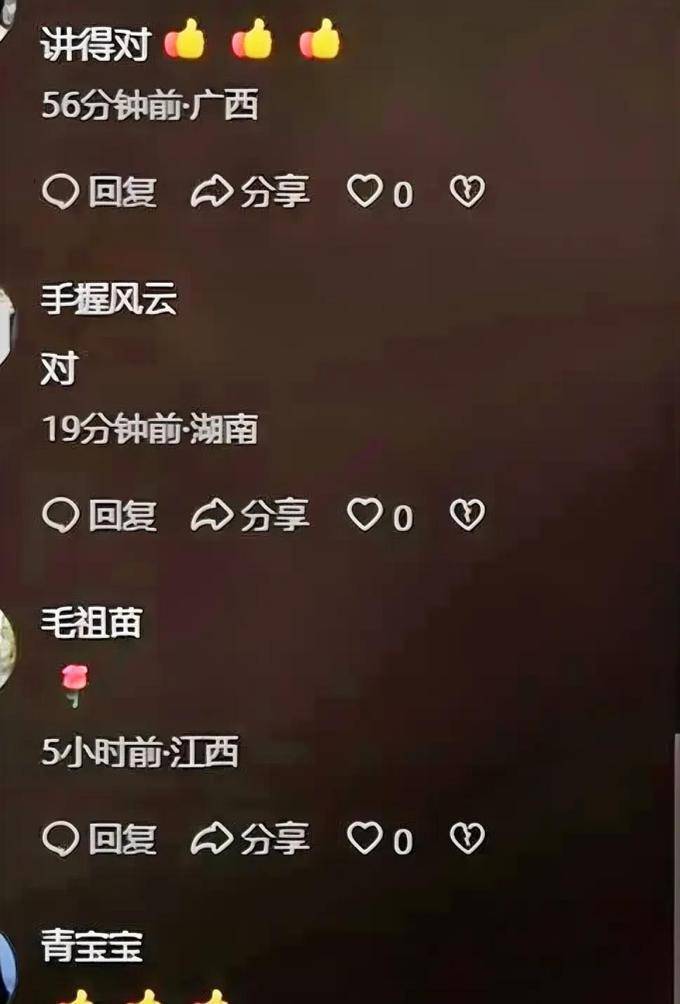The width and height of the screenshot is (680, 1004).
Task: Like the 讲得对 comment from 广西
Action: (x=365, y=190)
